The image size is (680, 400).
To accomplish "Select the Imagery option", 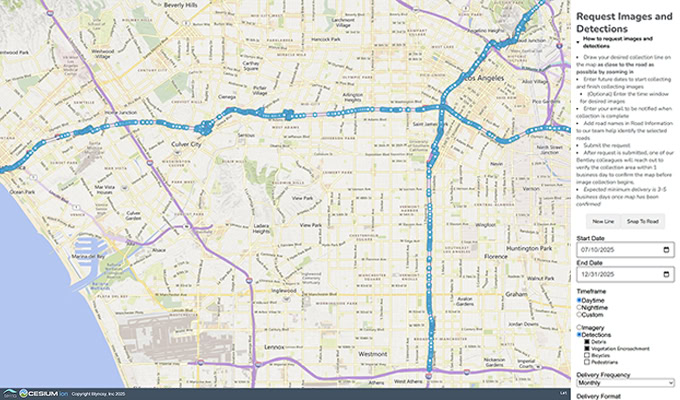I will pyautogui.click(x=580, y=327).
